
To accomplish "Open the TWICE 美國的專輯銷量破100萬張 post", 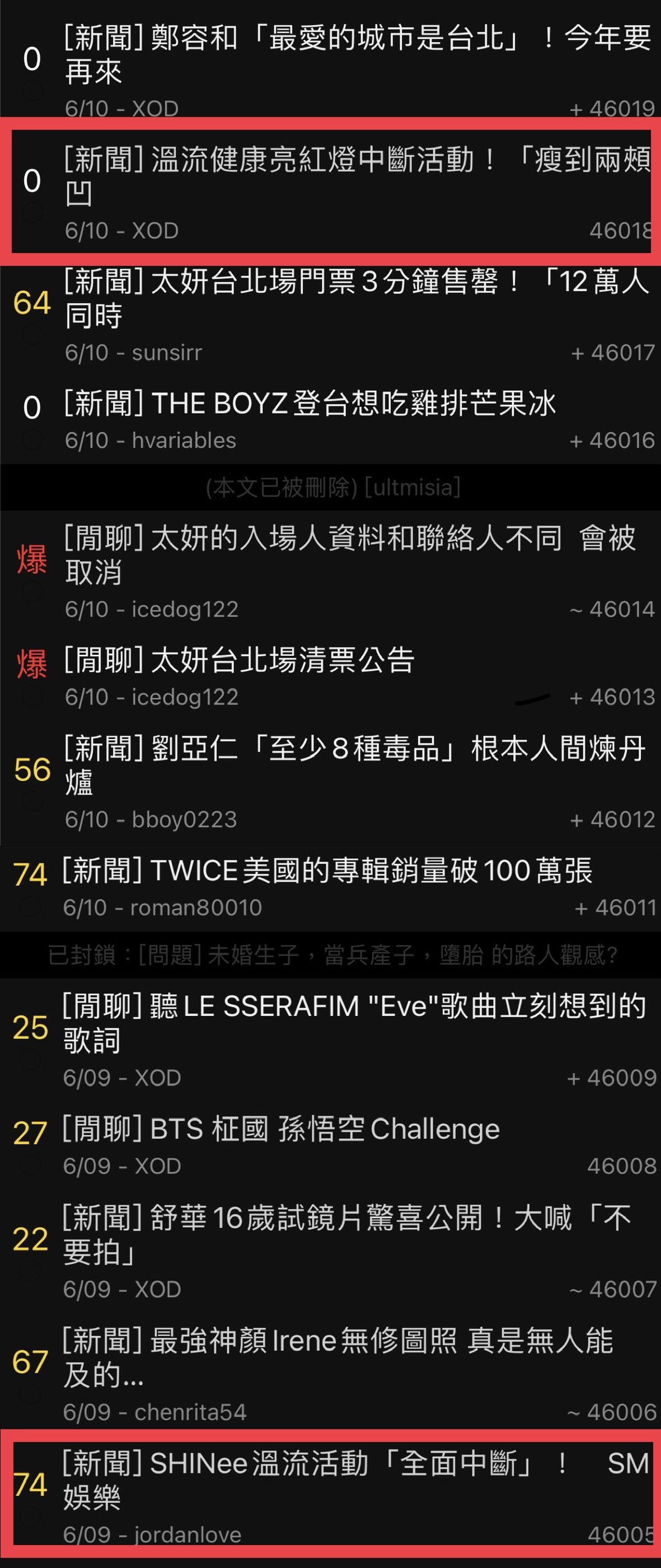I will (x=327, y=872).
